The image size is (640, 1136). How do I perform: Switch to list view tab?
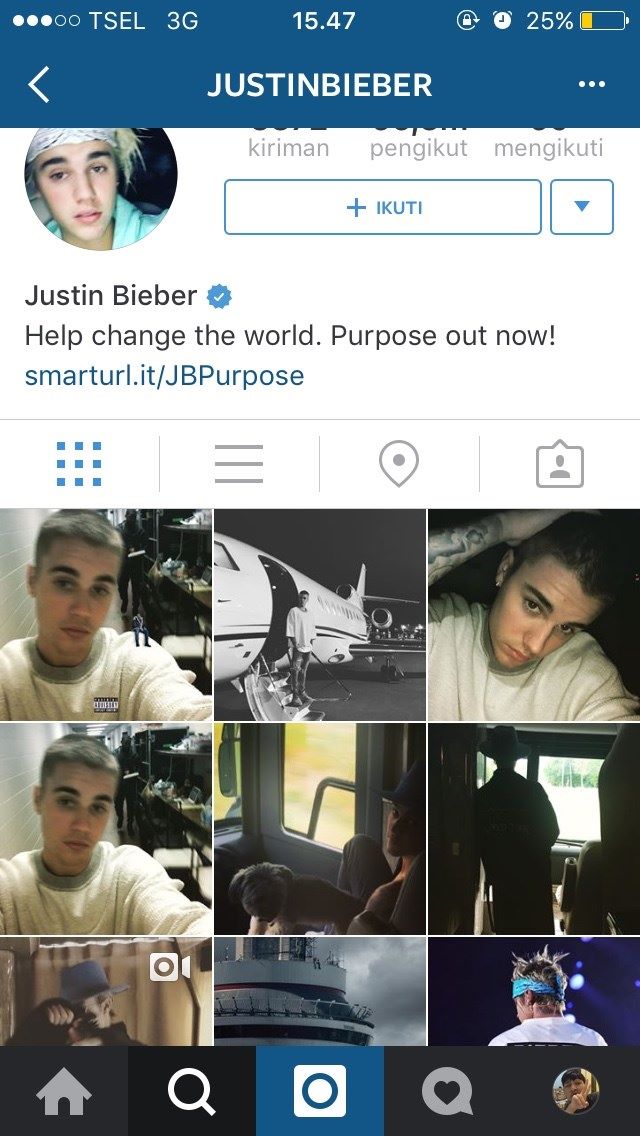coord(239,464)
